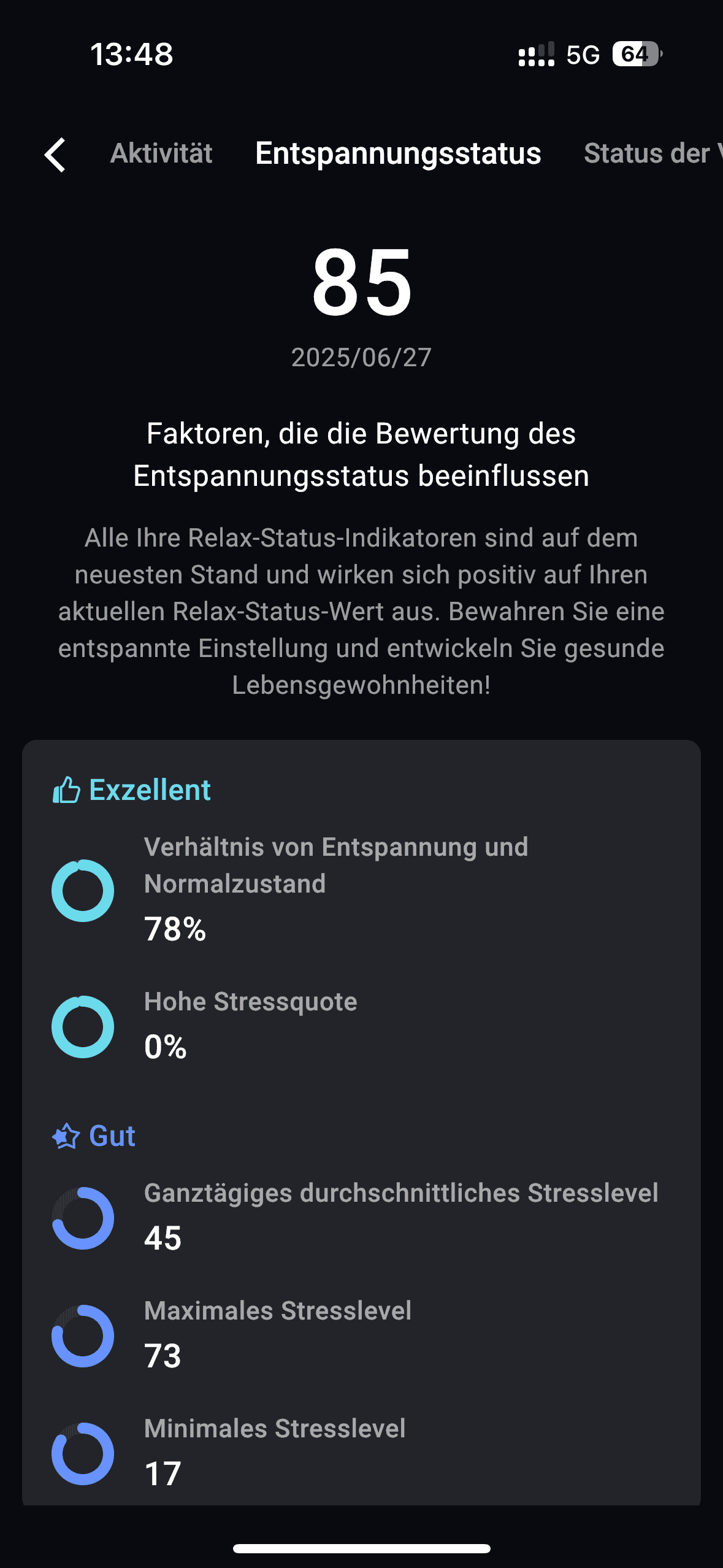Select the Entspannungsstatus tab

coord(398,154)
